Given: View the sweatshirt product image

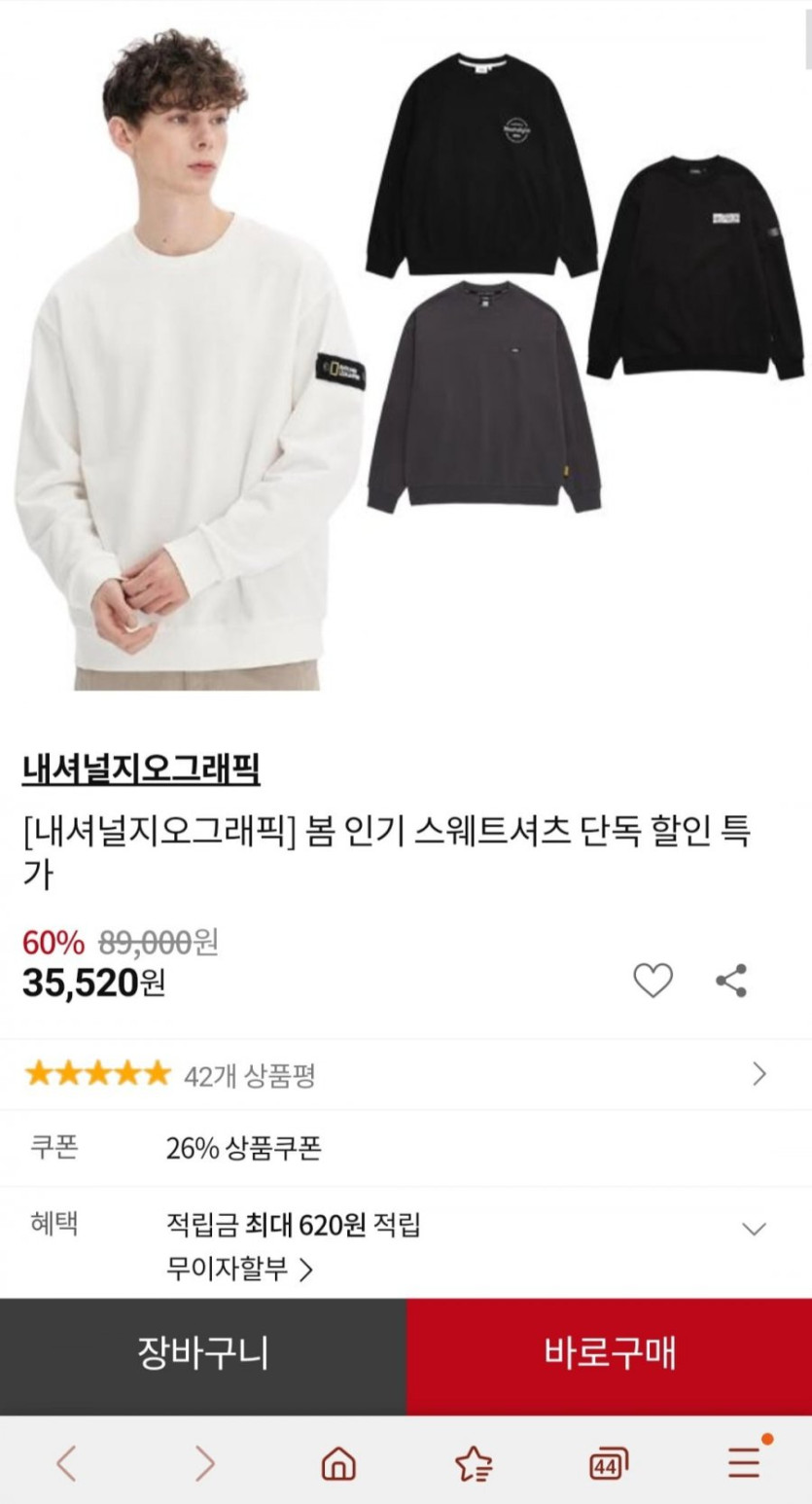Looking at the screenshot, I should tap(406, 350).
